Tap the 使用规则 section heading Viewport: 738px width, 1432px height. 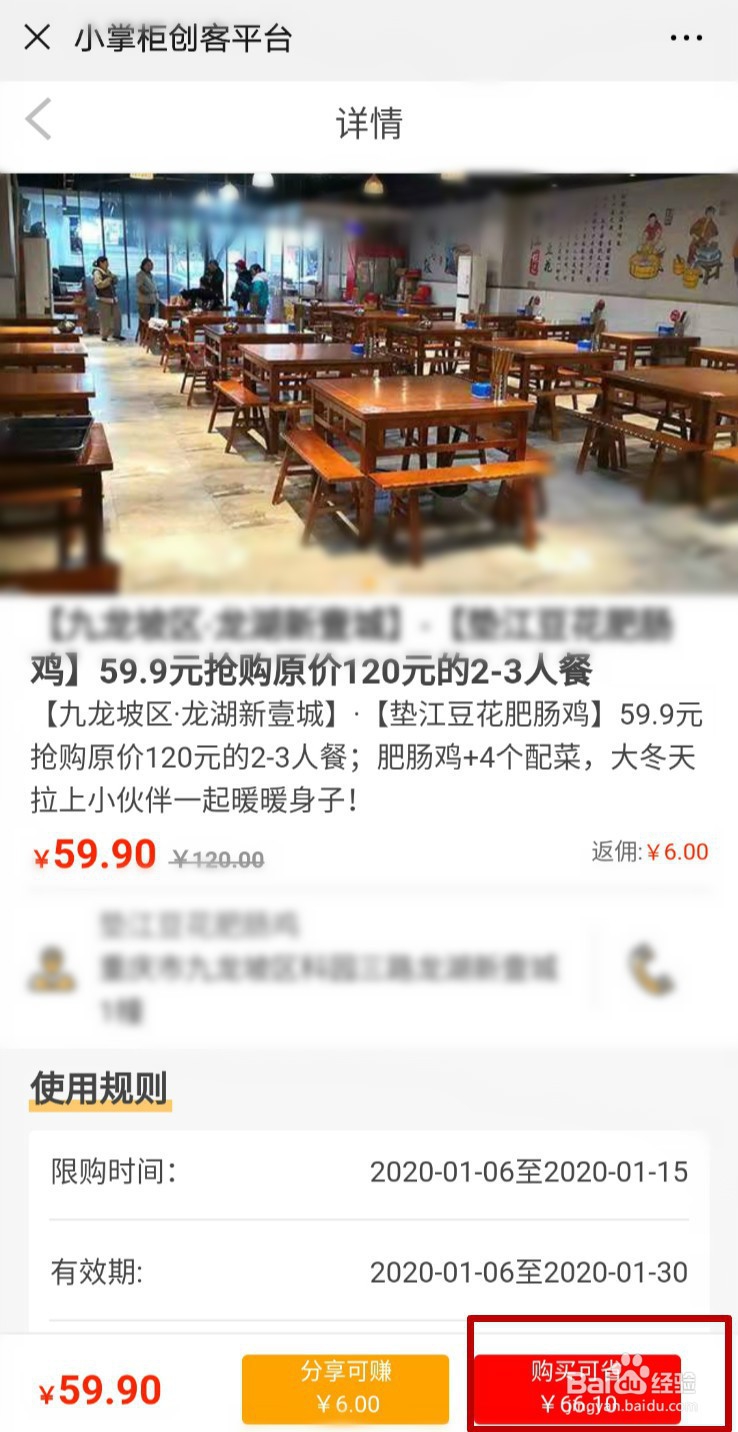[99, 1089]
